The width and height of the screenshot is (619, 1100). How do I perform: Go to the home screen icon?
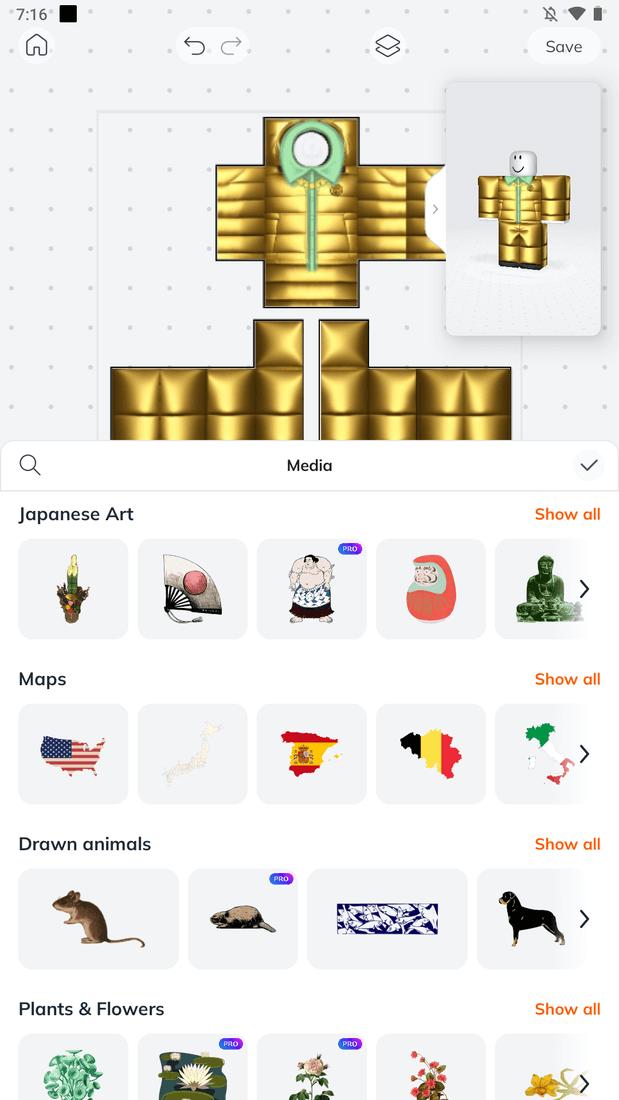tap(36, 46)
